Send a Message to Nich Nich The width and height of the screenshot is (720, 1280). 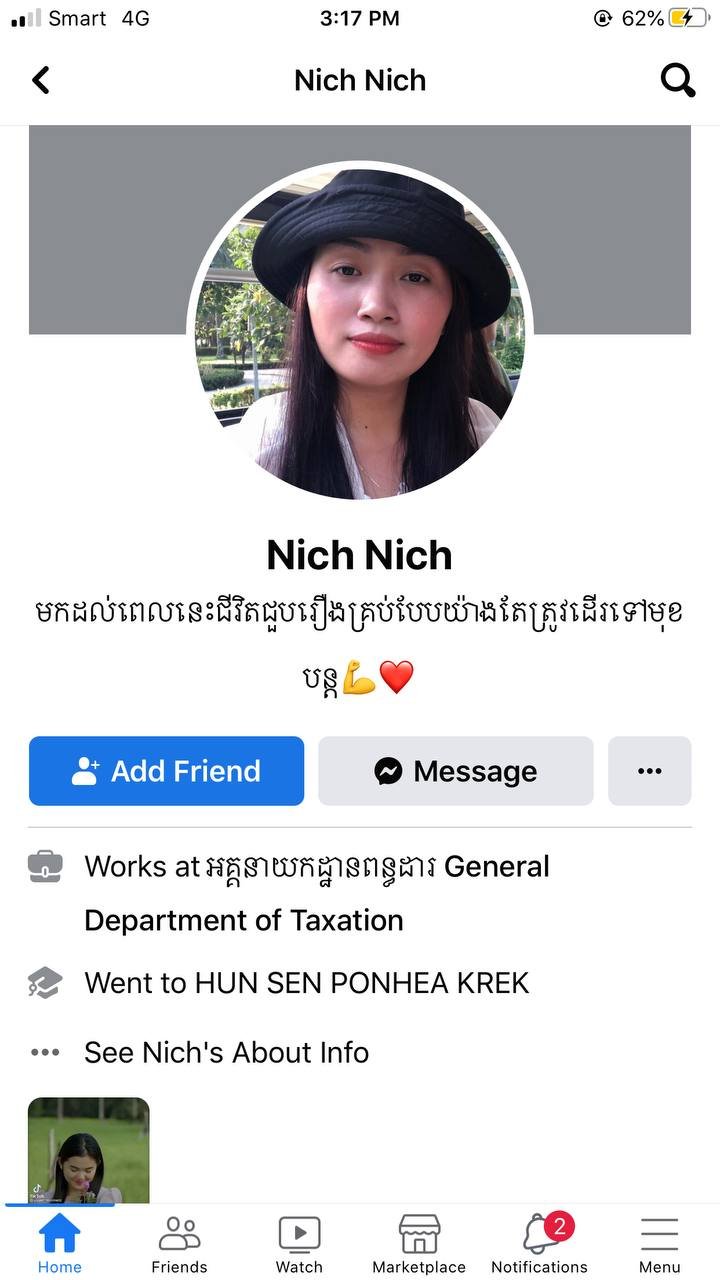pyautogui.click(x=456, y=771)
